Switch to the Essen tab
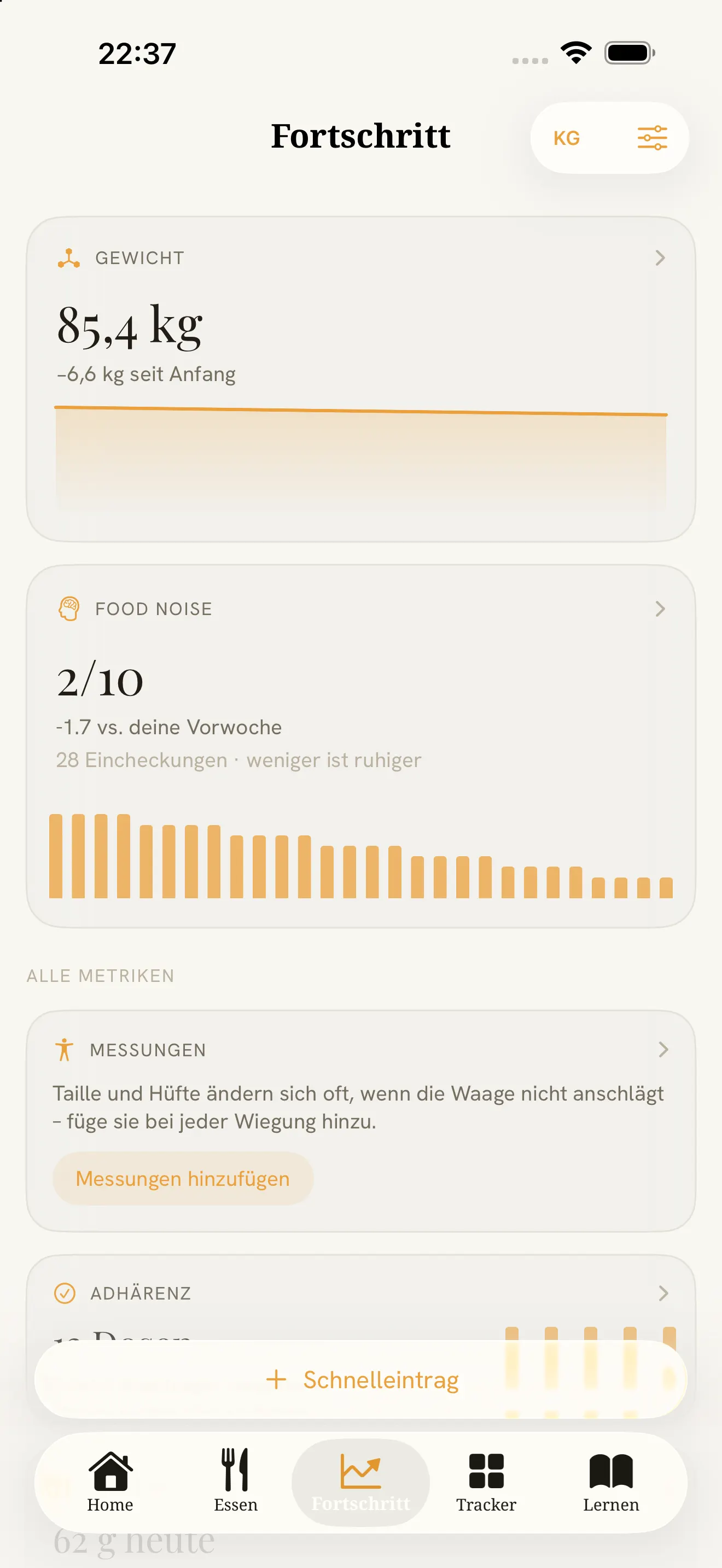722x1568 pixels. (236, 1482)
